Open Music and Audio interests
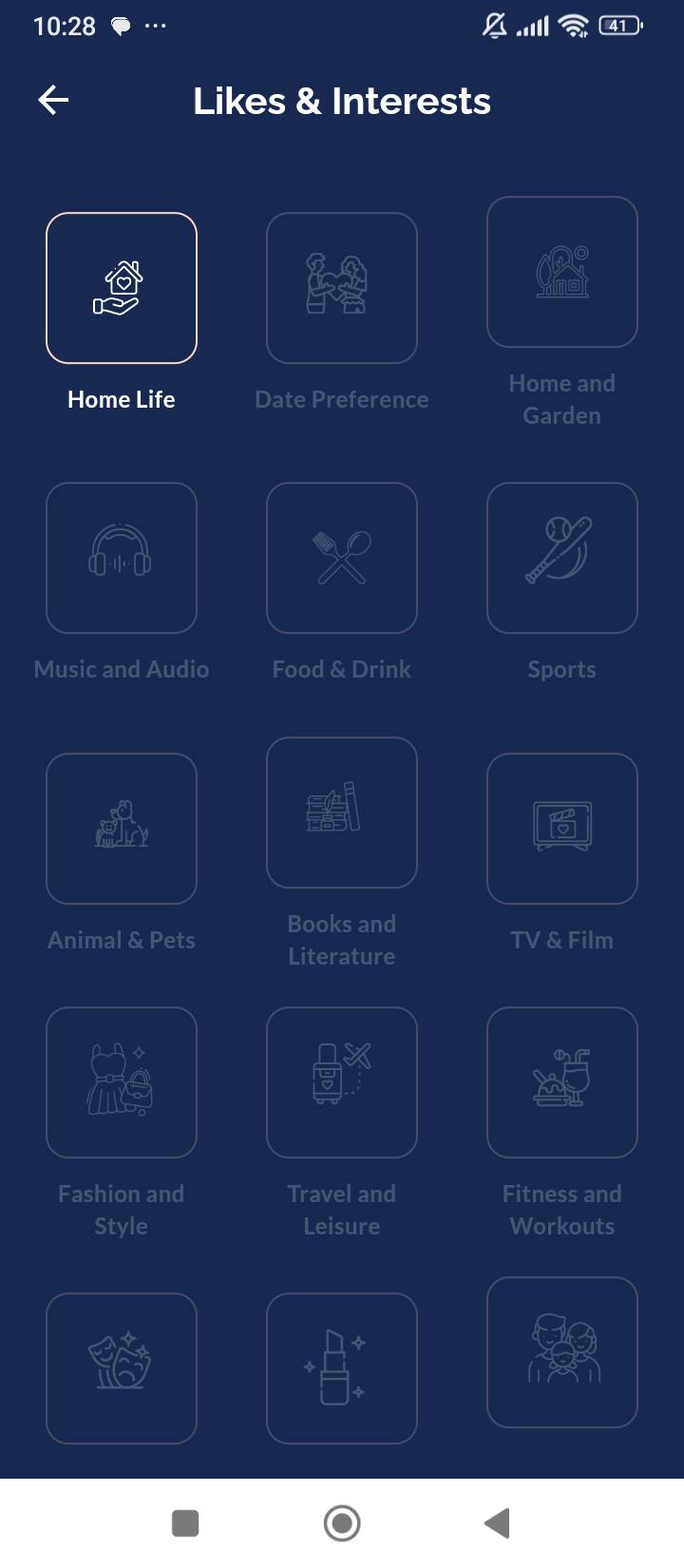Viewport: 684px width, 1568px height. coord(122,558)
